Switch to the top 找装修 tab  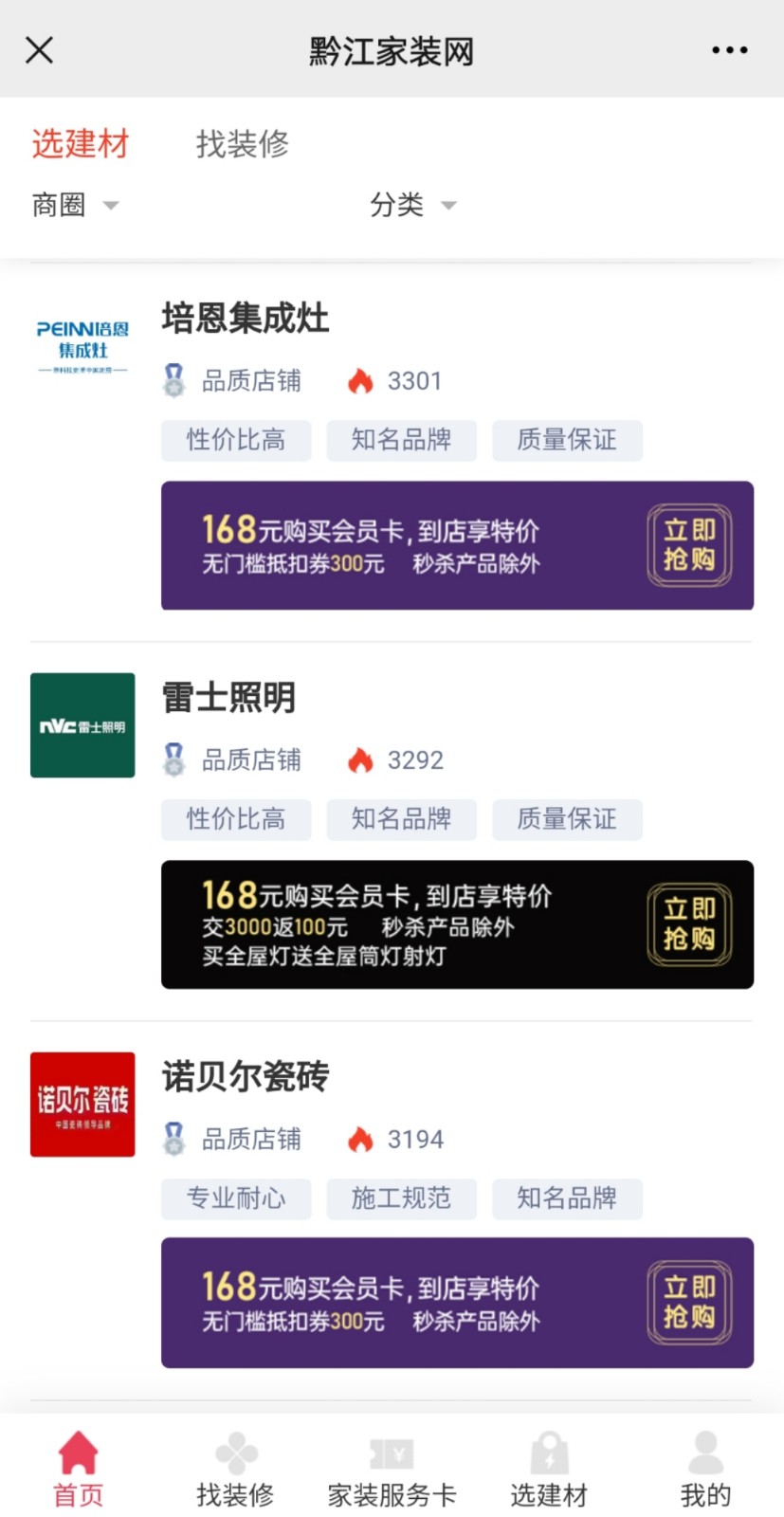pos(242,144)
